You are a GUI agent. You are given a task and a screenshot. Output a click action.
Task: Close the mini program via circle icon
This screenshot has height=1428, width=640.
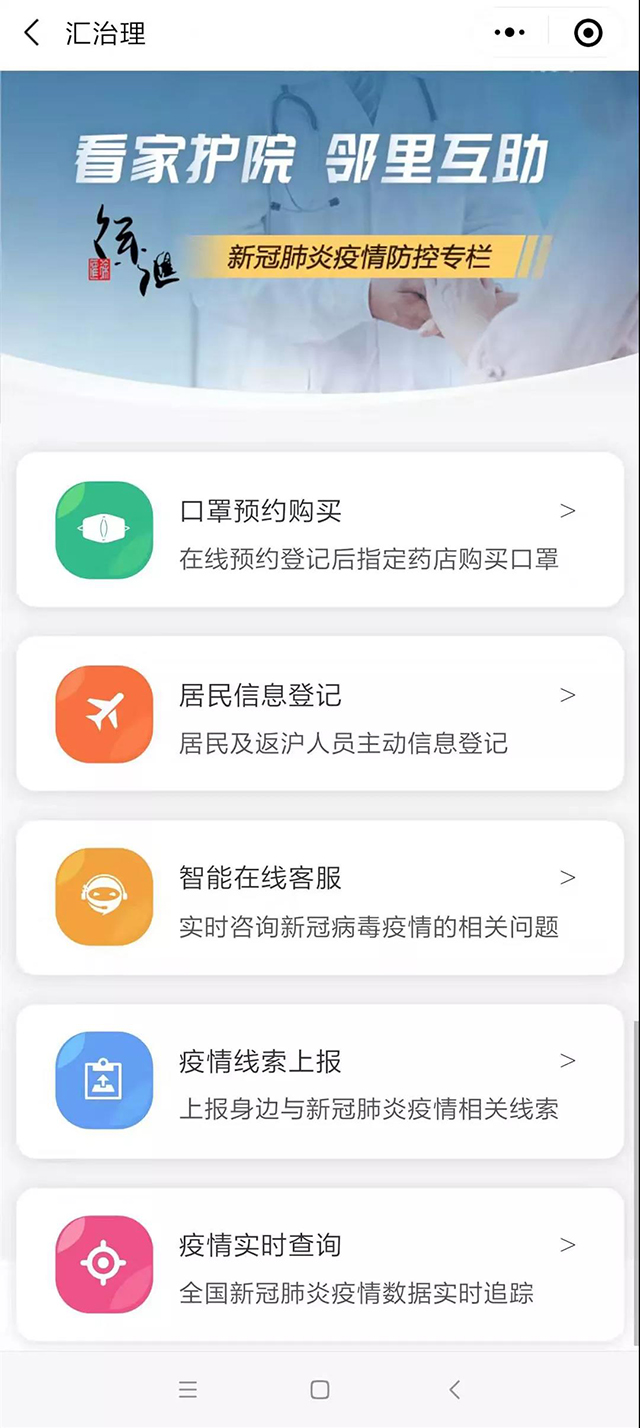(588, 33)
